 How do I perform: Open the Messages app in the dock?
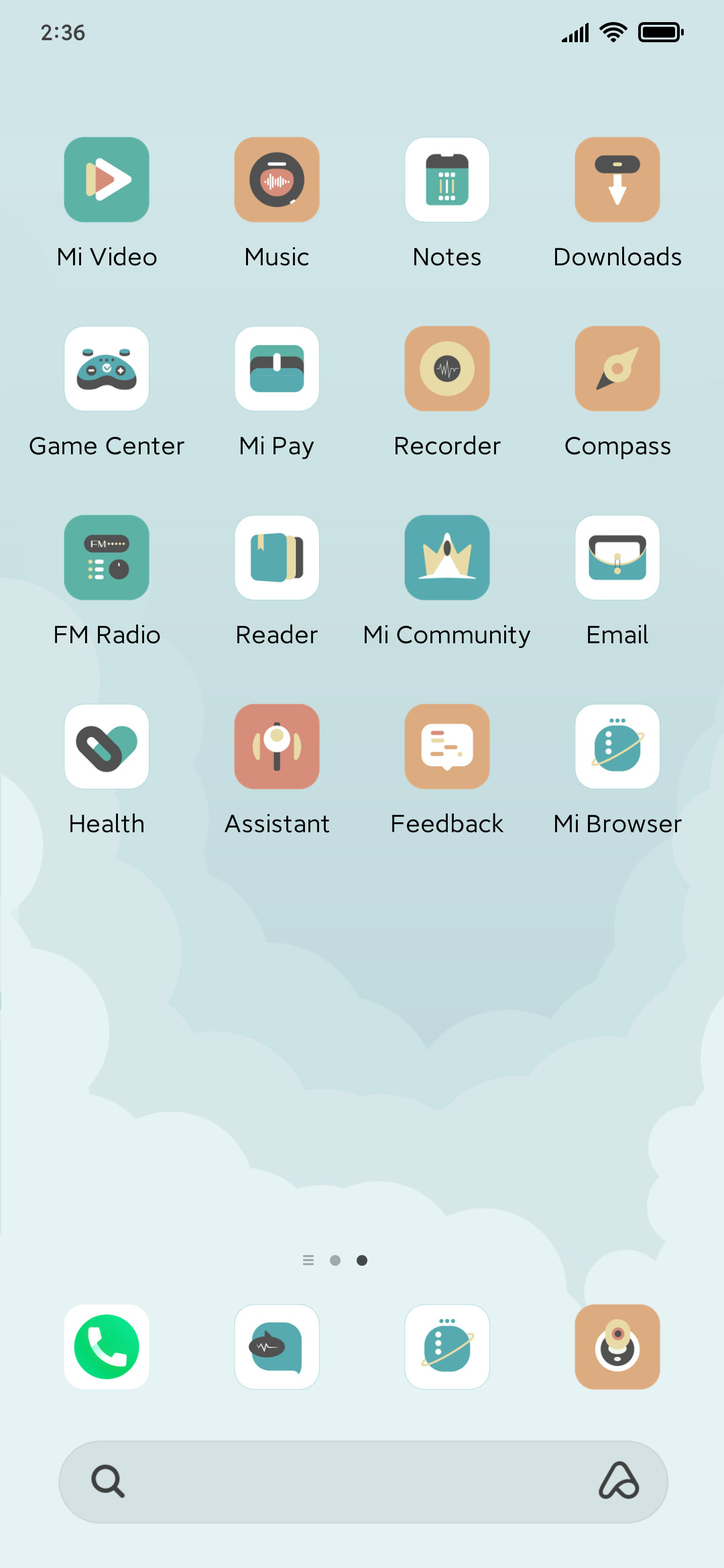pyautogui.click(x=277, y=1347)
